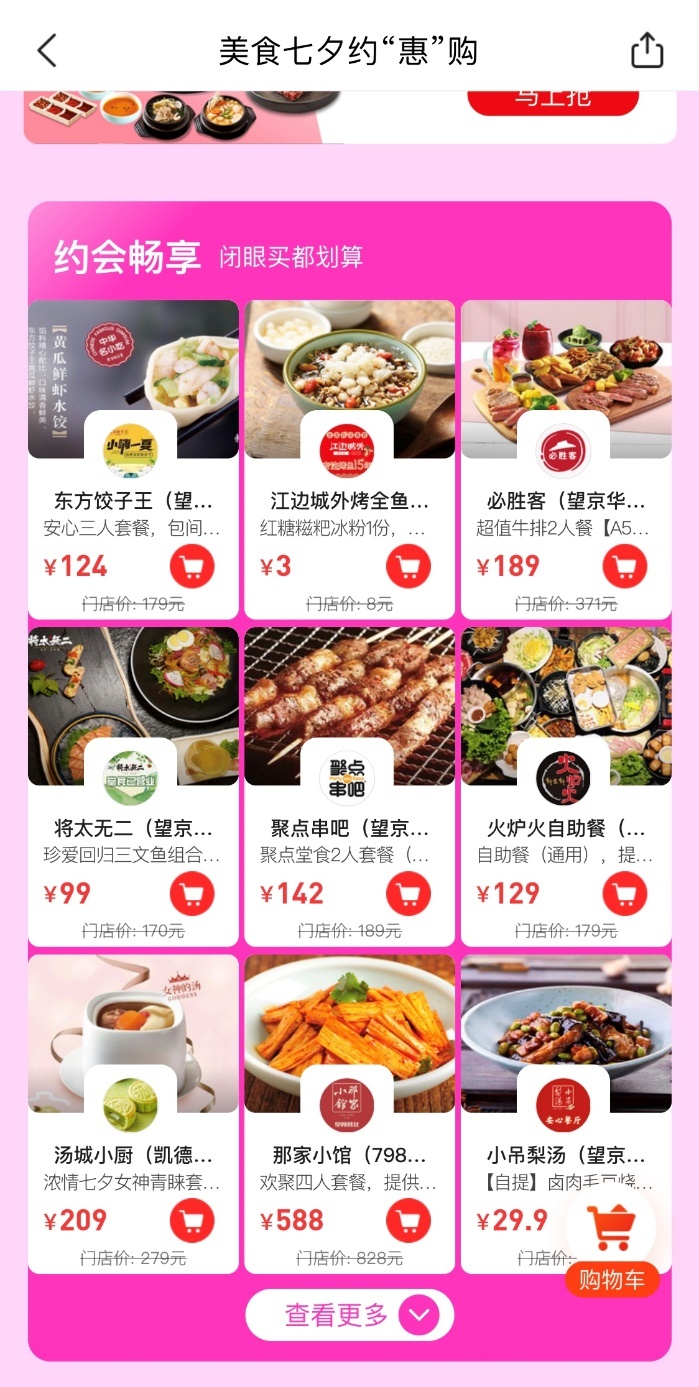
Task: Go back using the top-left arrow
Action: (46, 50)
